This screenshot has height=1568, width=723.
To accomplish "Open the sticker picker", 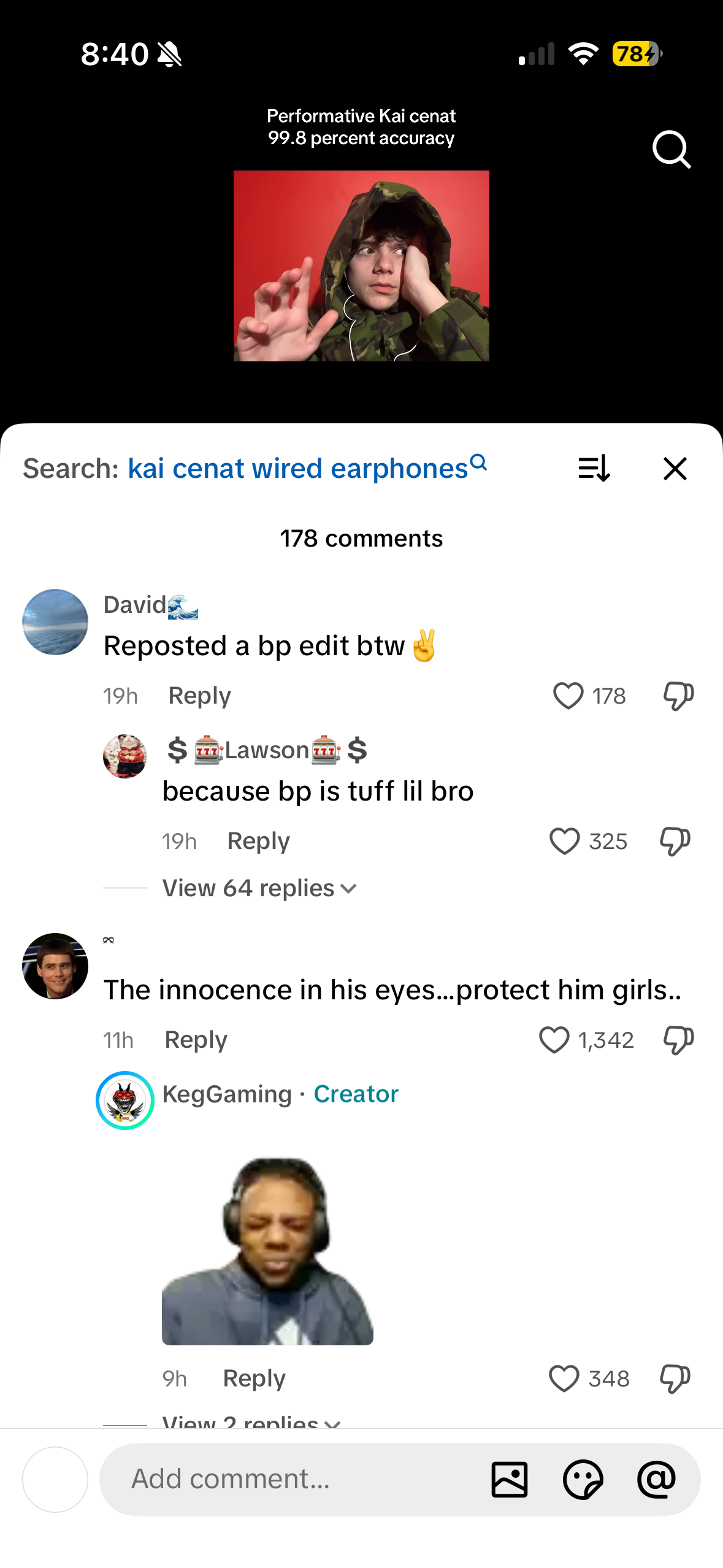I will [x=583, y=1479].
